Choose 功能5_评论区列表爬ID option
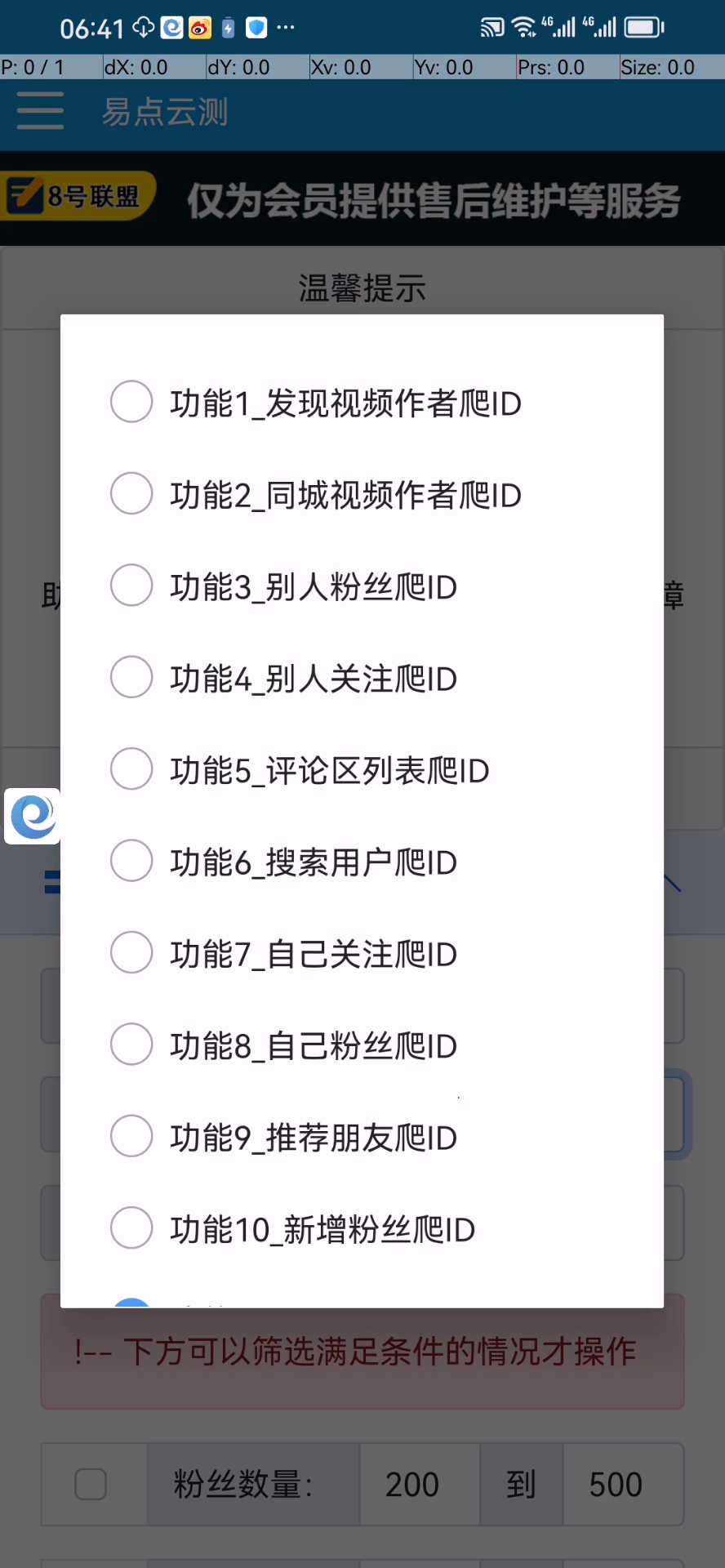The height and width of the screenshot is (1568, 725). pos(131,769)
